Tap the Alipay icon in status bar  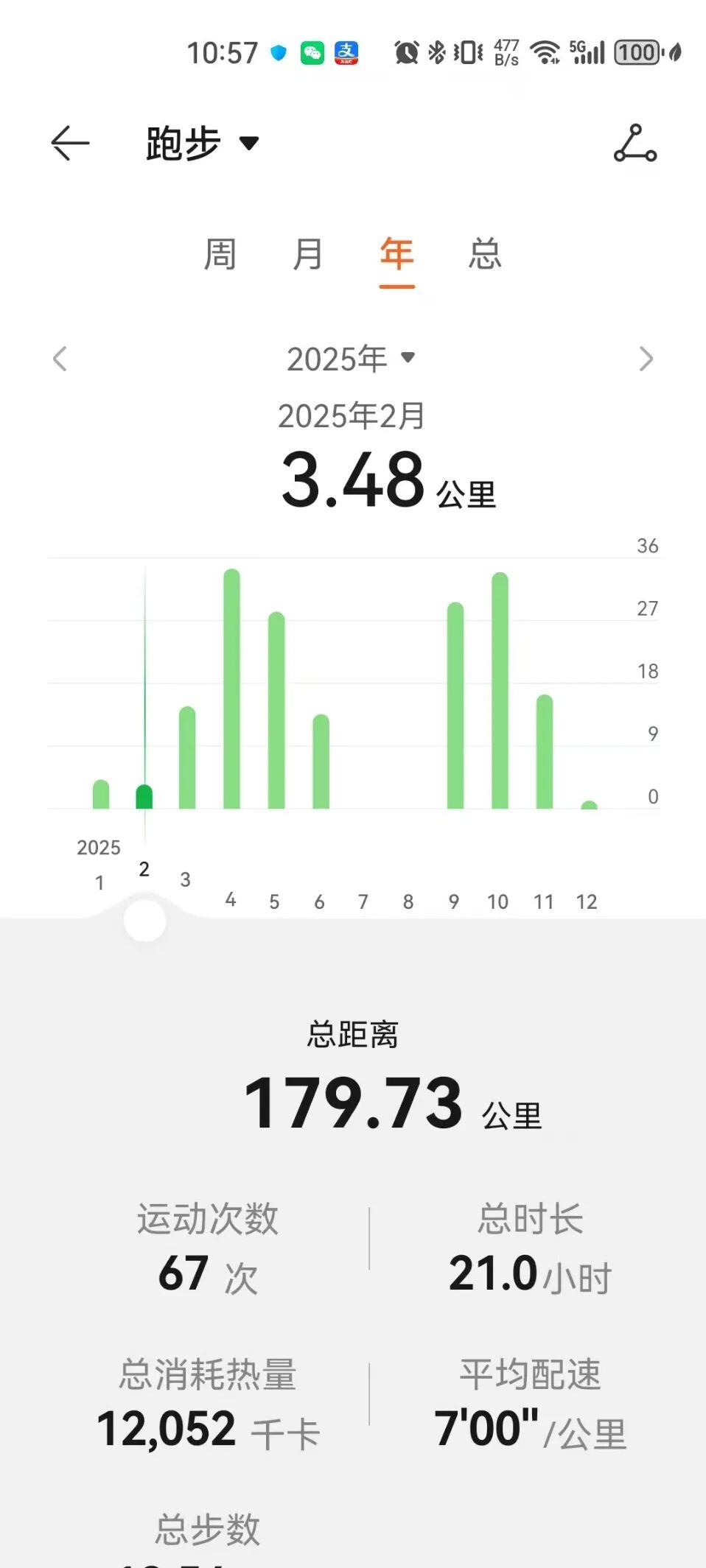(346, 53)
